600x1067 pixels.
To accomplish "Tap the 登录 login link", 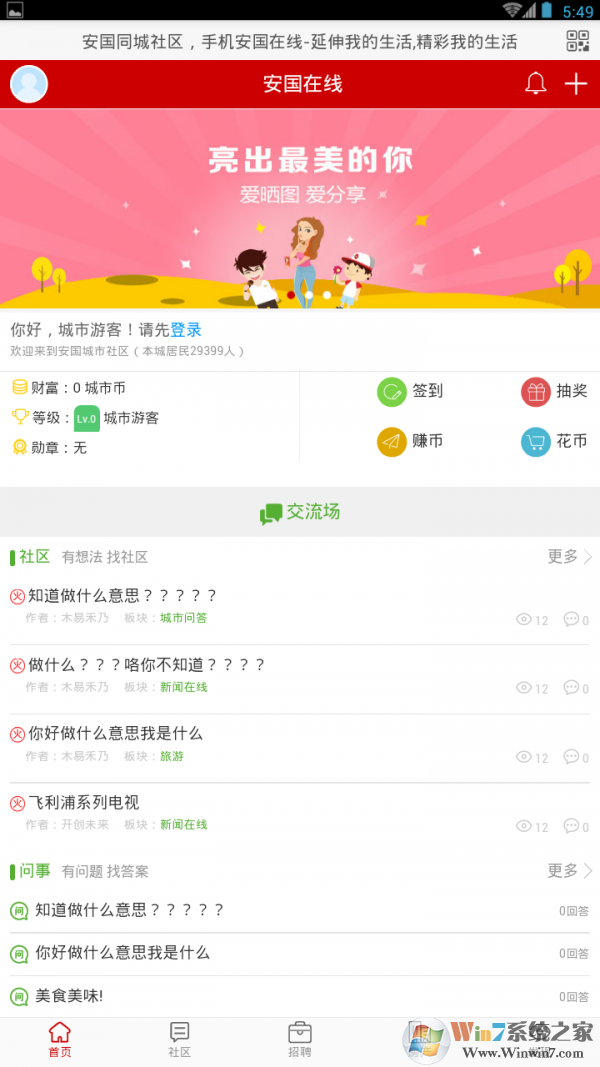I will tap(186, 330).
